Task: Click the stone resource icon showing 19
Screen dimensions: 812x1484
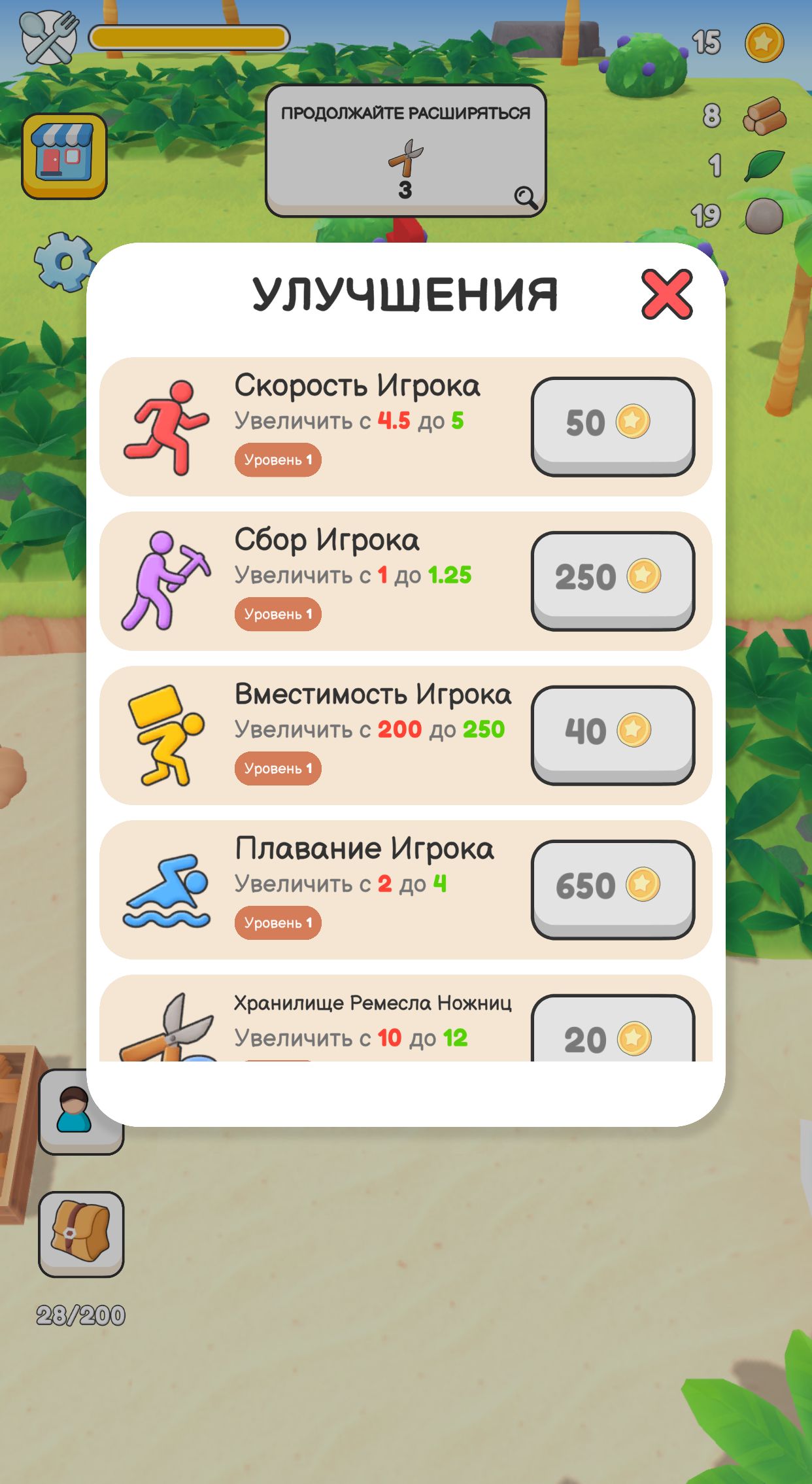Action: (x=764, y=216)
